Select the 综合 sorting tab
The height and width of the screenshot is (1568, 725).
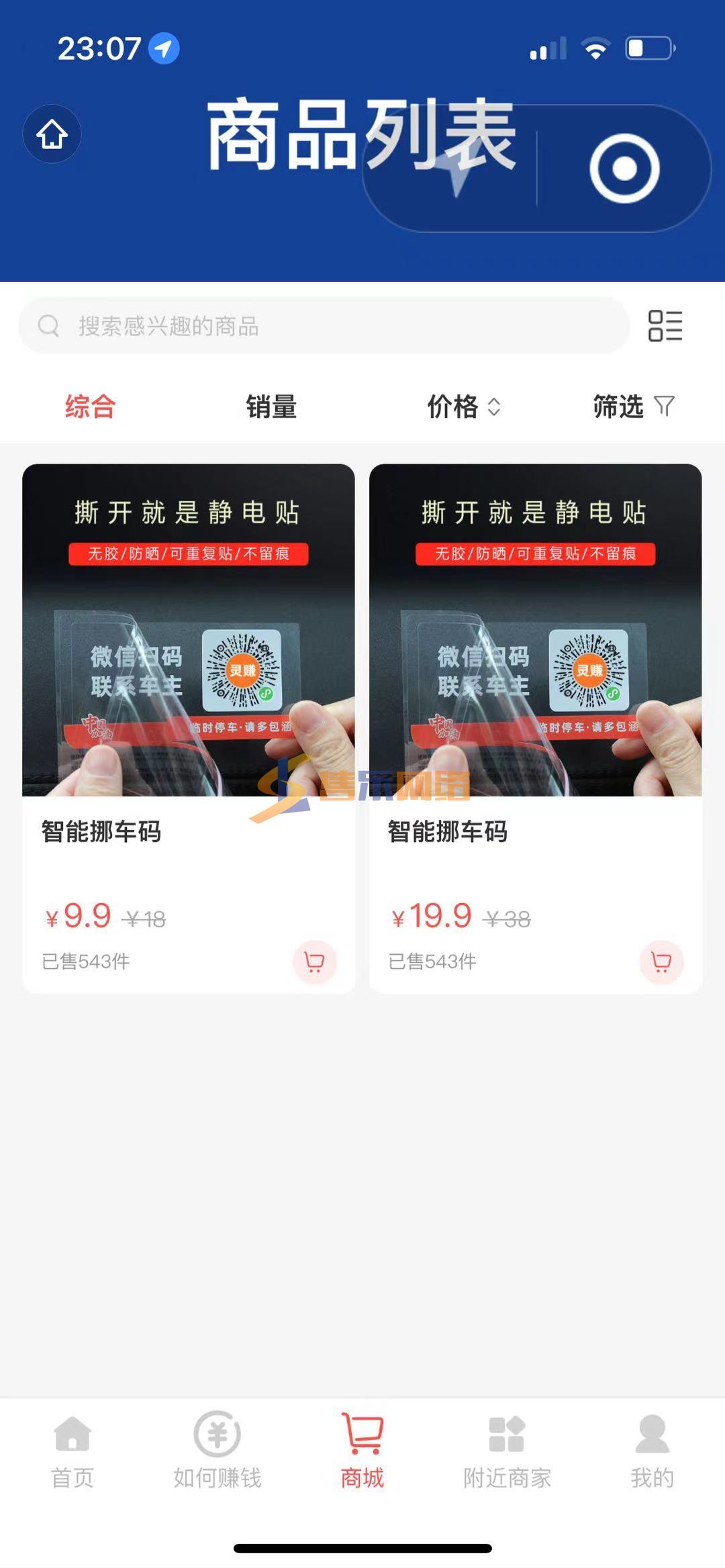pyautogui.click(x=91, y=407)
